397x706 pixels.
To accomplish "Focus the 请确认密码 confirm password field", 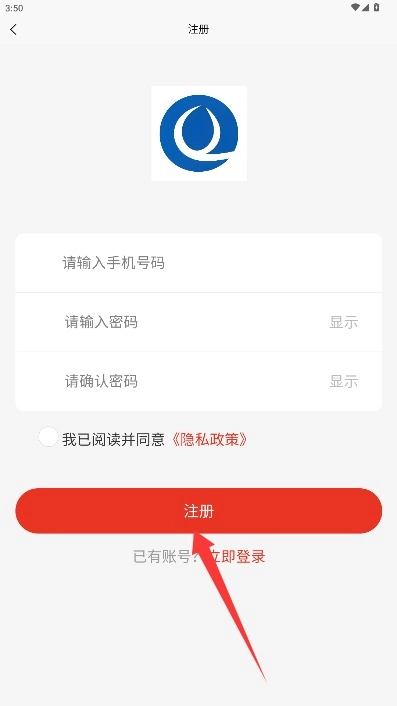I will [171, 381].
